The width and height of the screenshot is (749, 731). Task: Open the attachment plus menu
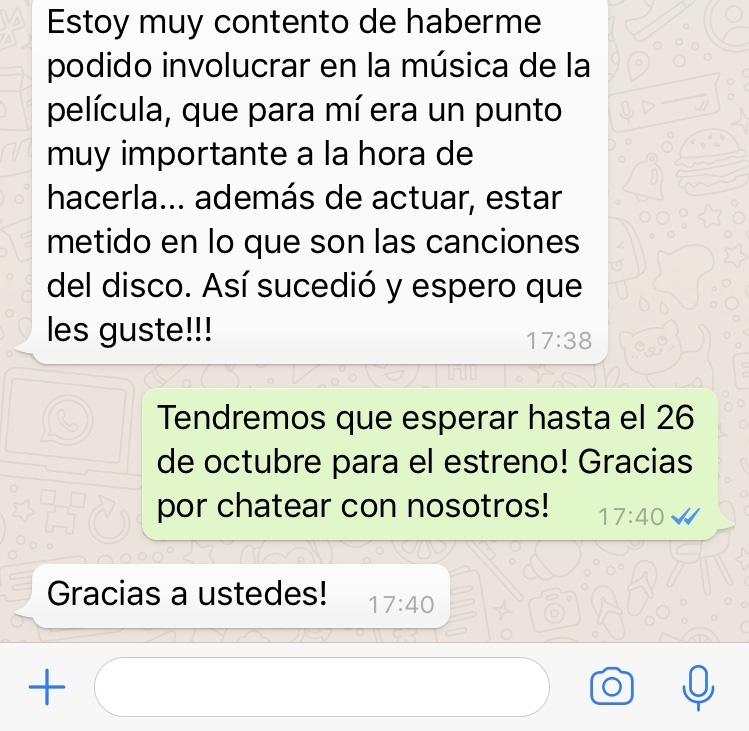(47, 687)
